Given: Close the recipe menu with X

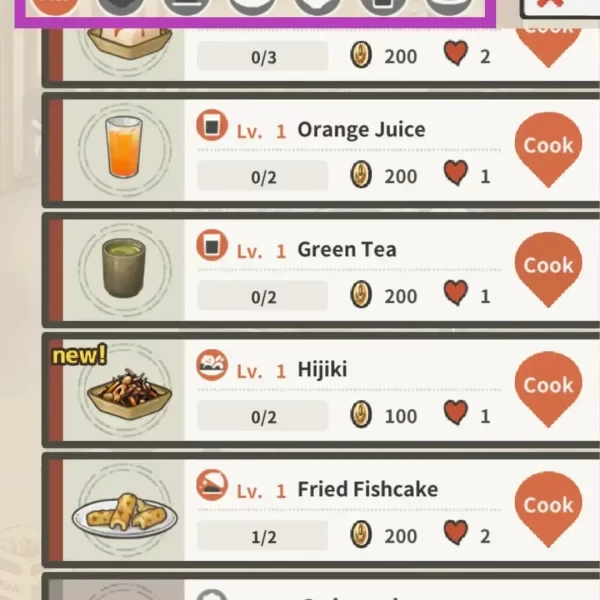Looking at the screenshot, I should click(x=549, y=5).
